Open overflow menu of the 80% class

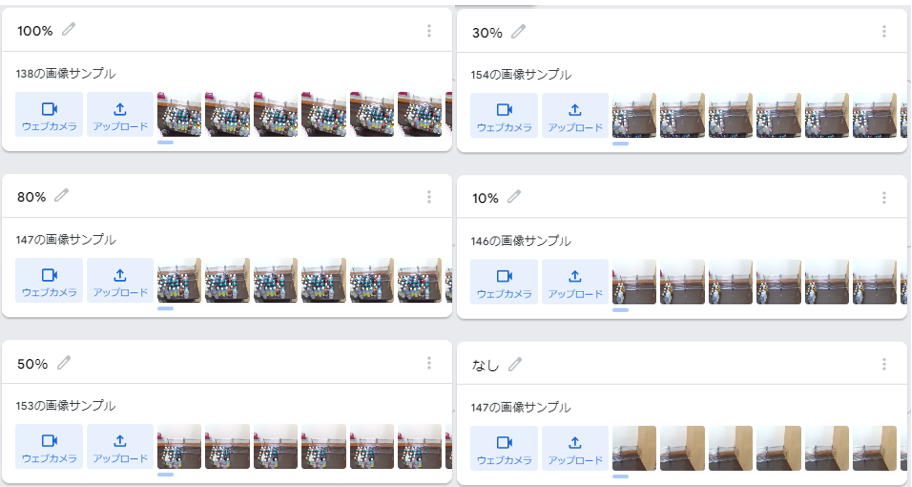pyautogui.click(x=429, y=197)
